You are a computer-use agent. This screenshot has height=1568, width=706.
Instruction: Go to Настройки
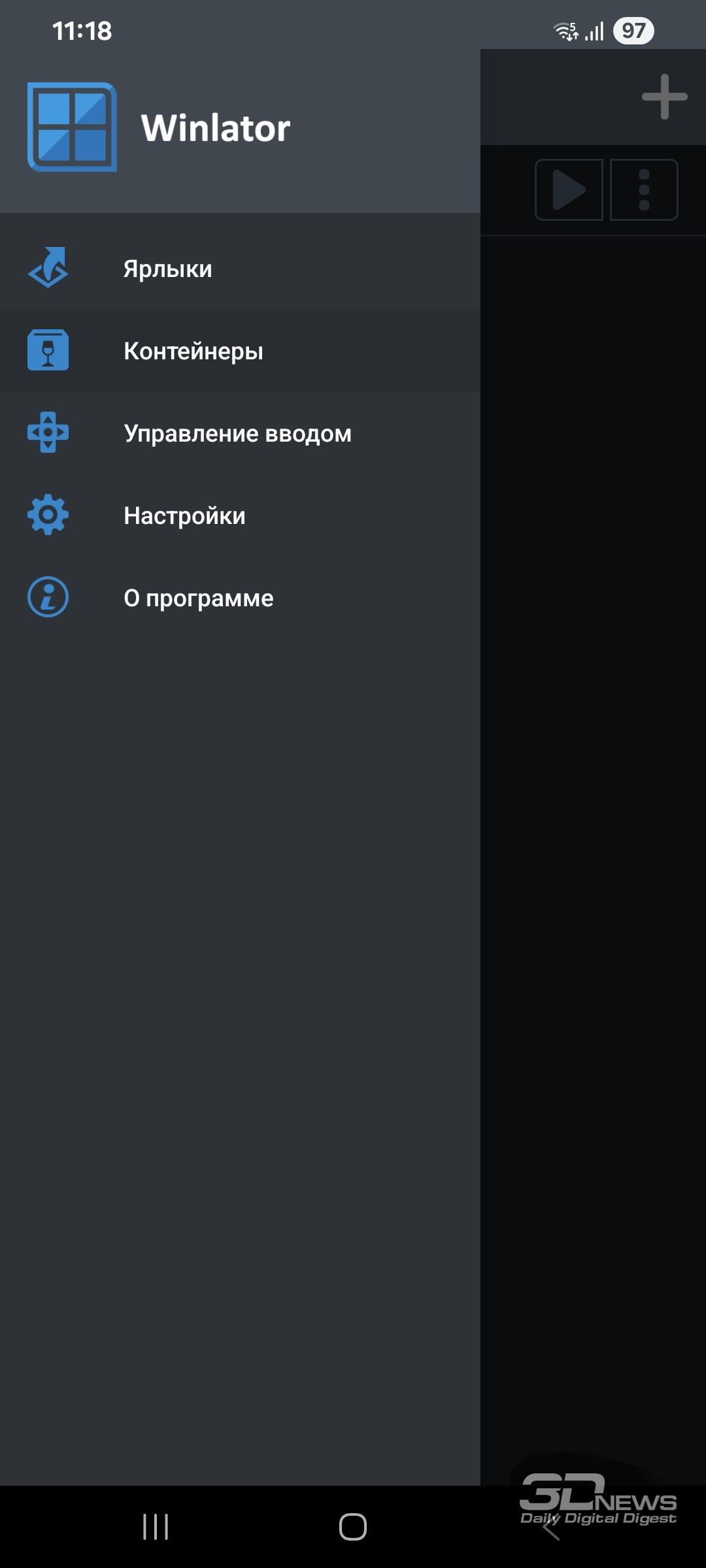tap(184, 515)
